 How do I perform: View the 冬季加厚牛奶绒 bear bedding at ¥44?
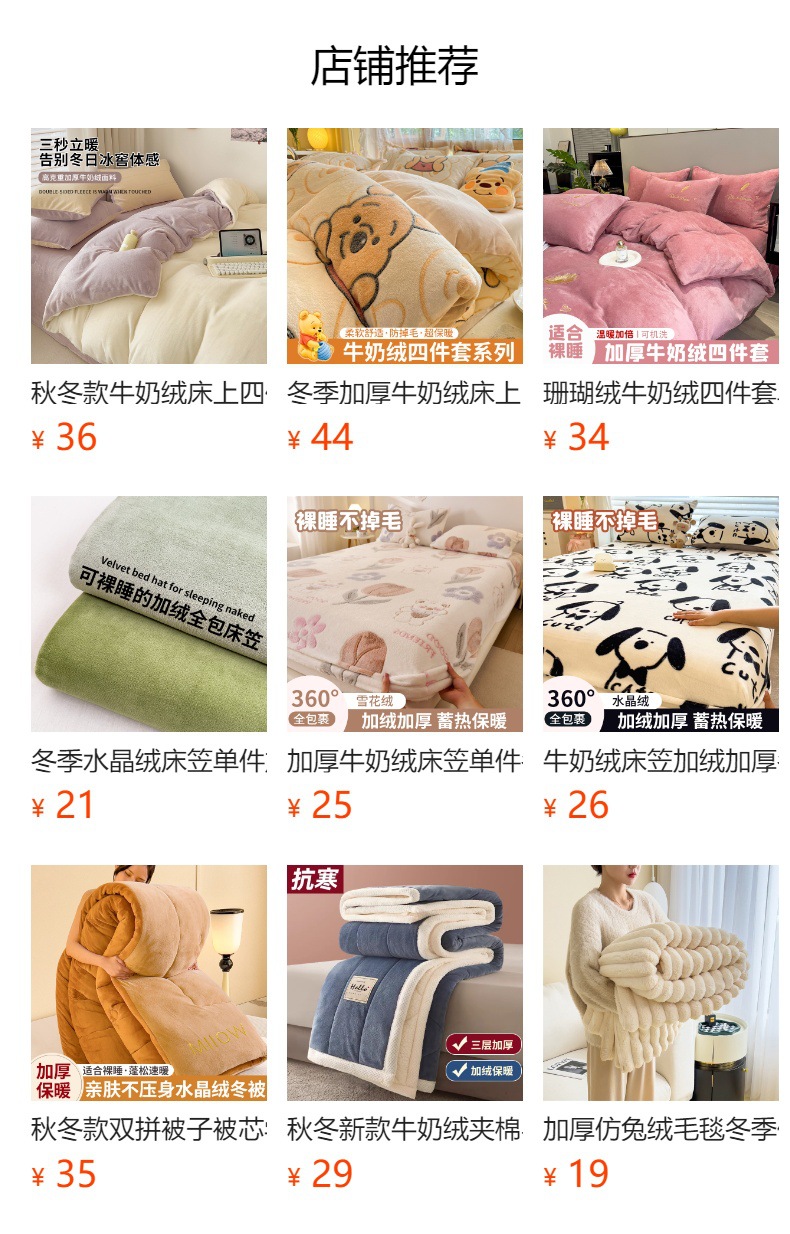click(404, 246)
